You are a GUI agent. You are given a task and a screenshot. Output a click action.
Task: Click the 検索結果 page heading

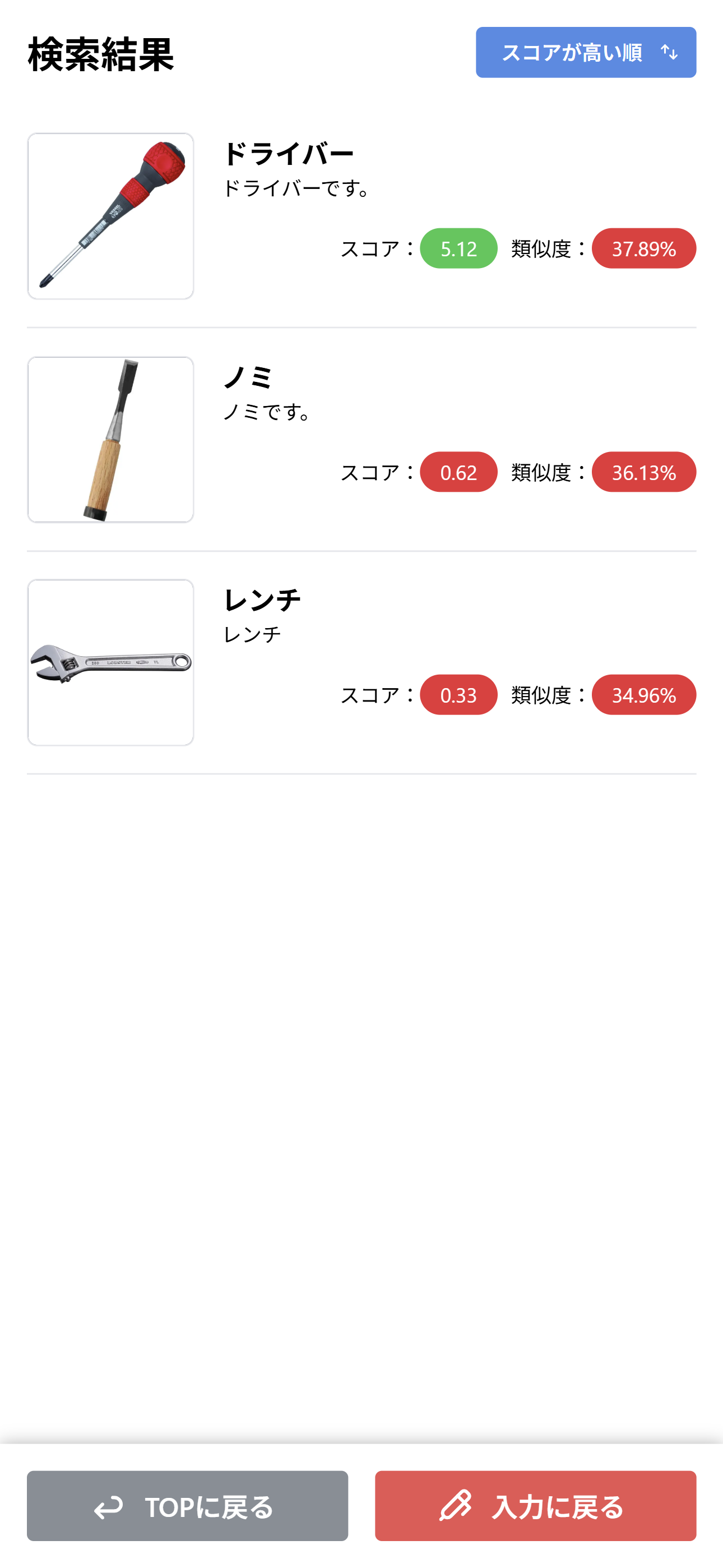[x=100, y=54]
